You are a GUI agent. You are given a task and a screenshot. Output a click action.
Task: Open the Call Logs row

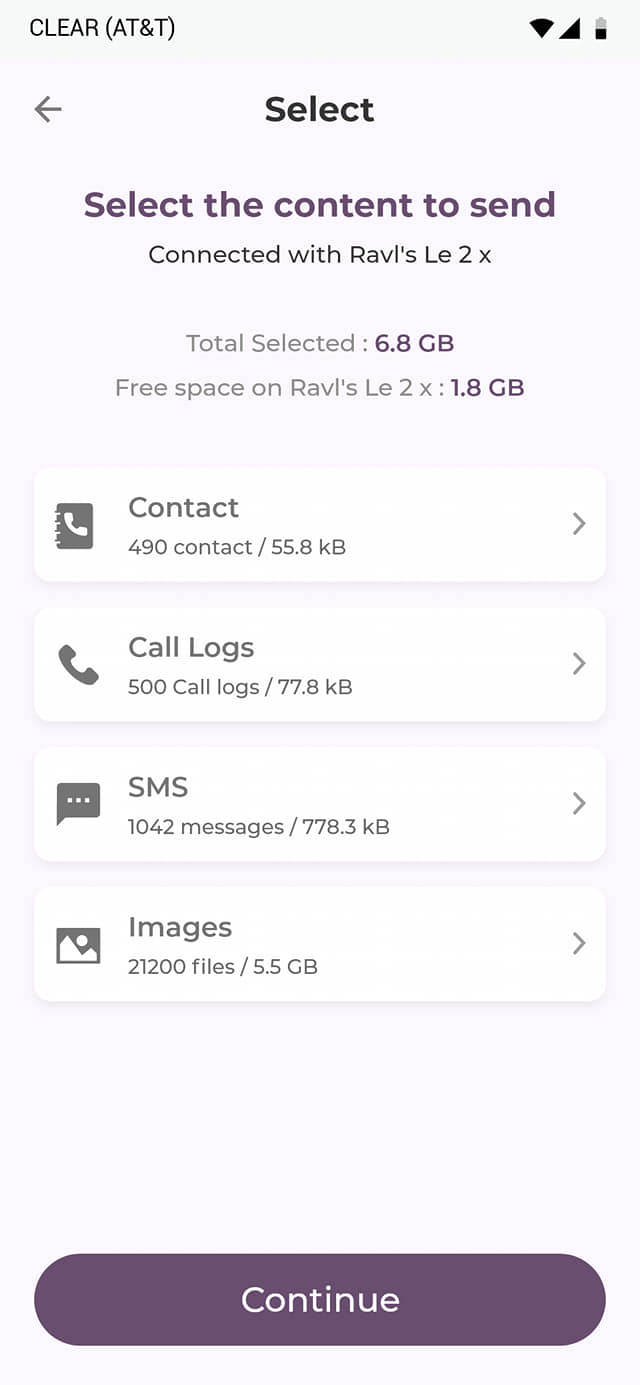pos(320,664)
